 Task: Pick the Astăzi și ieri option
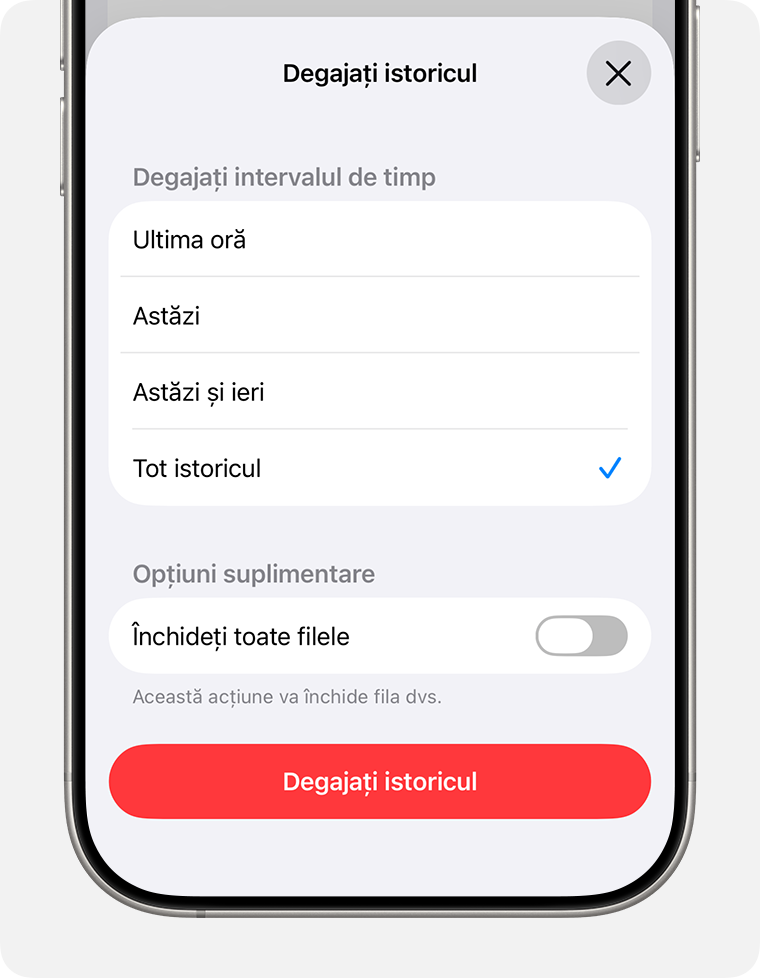pos(378,392)
